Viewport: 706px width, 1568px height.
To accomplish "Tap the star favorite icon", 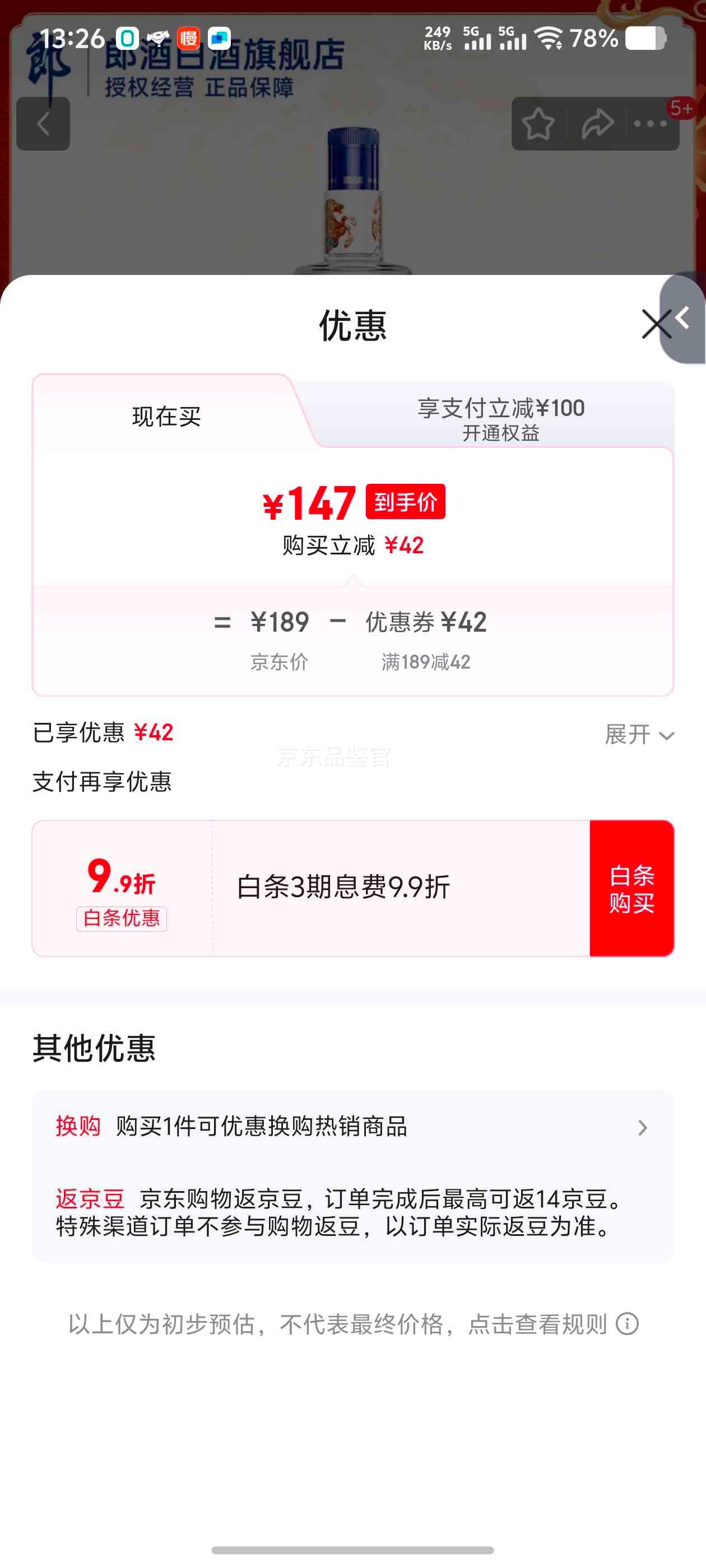I will click(x=538, y=123).
